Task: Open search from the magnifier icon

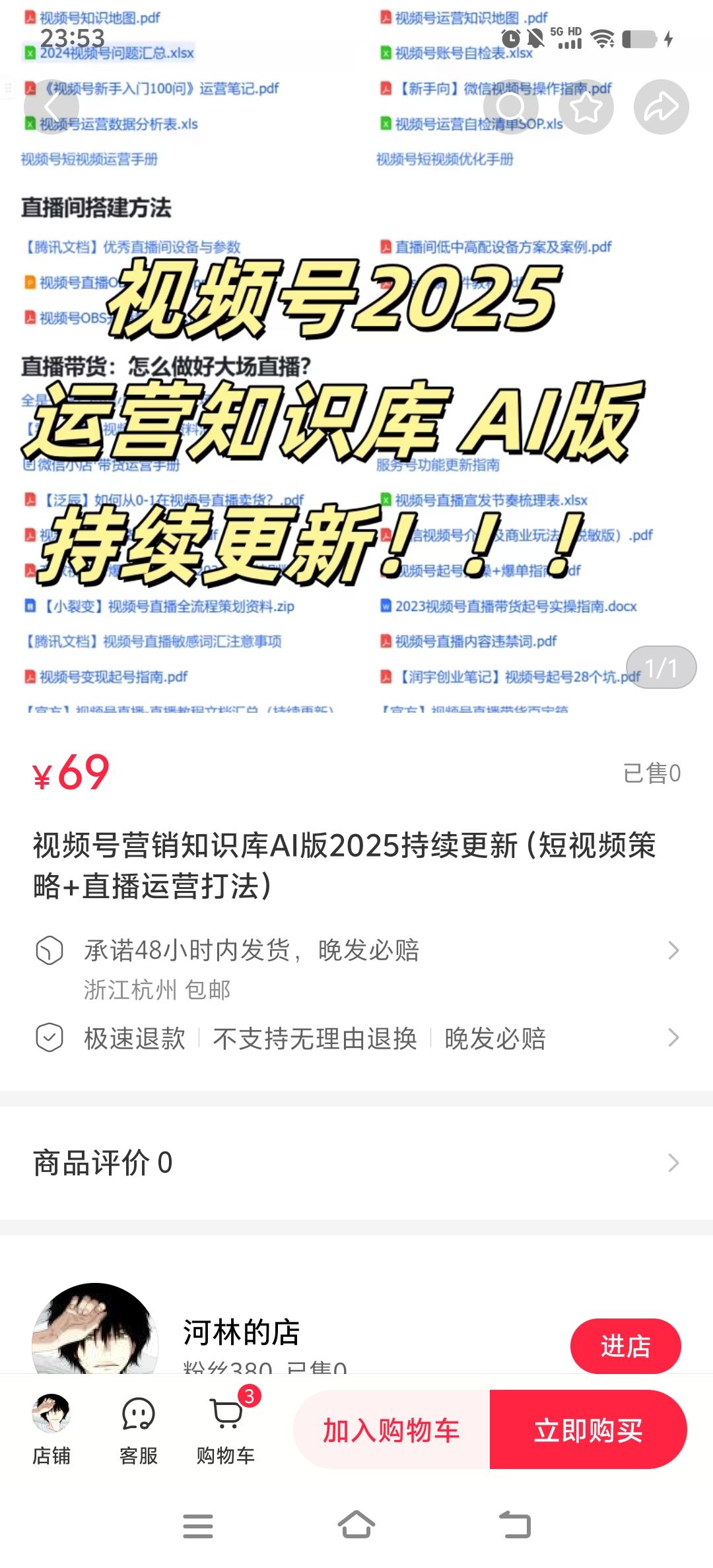Action: (x=511, y=107)
